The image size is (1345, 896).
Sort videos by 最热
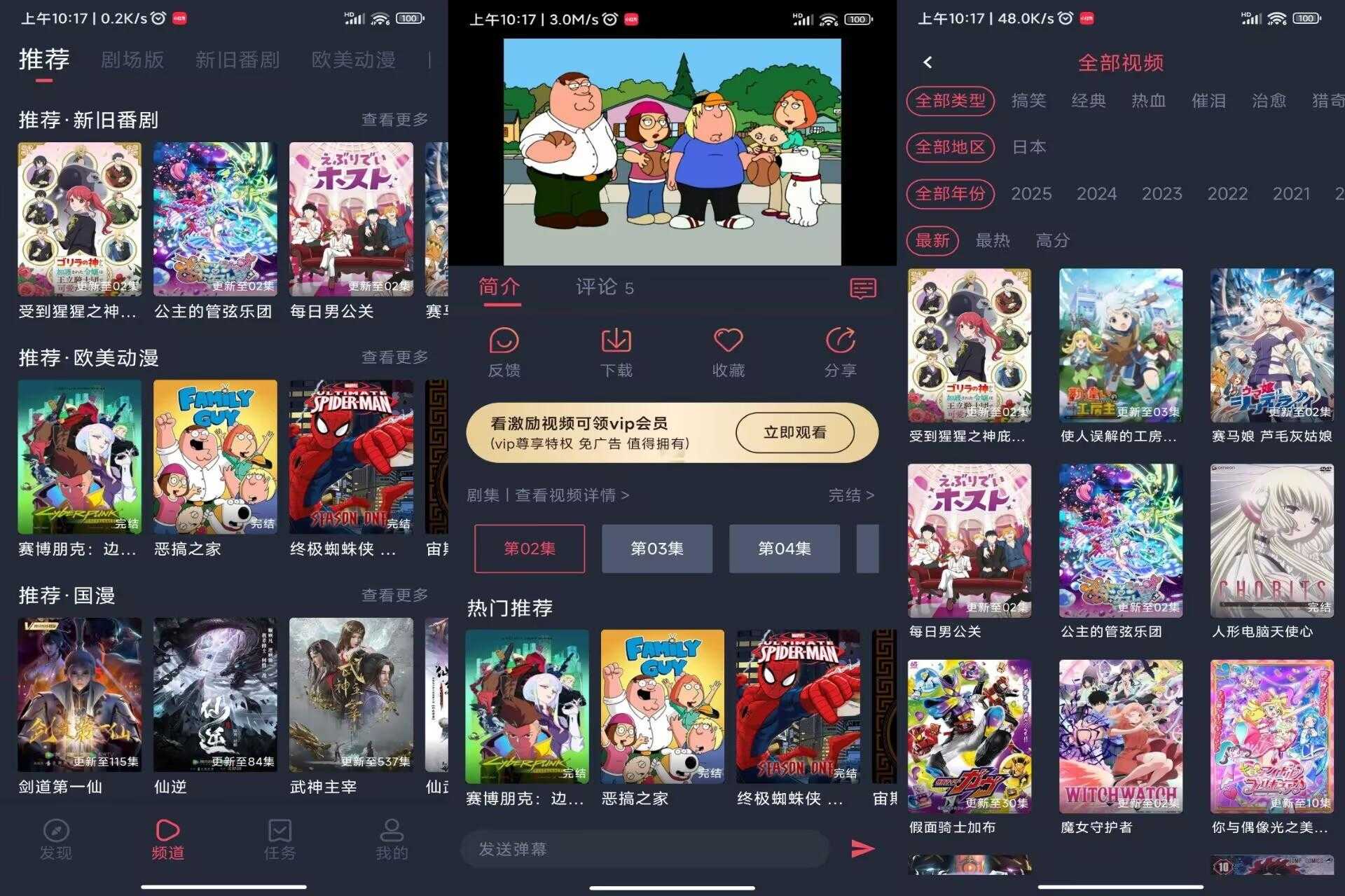tap(993, 240)
